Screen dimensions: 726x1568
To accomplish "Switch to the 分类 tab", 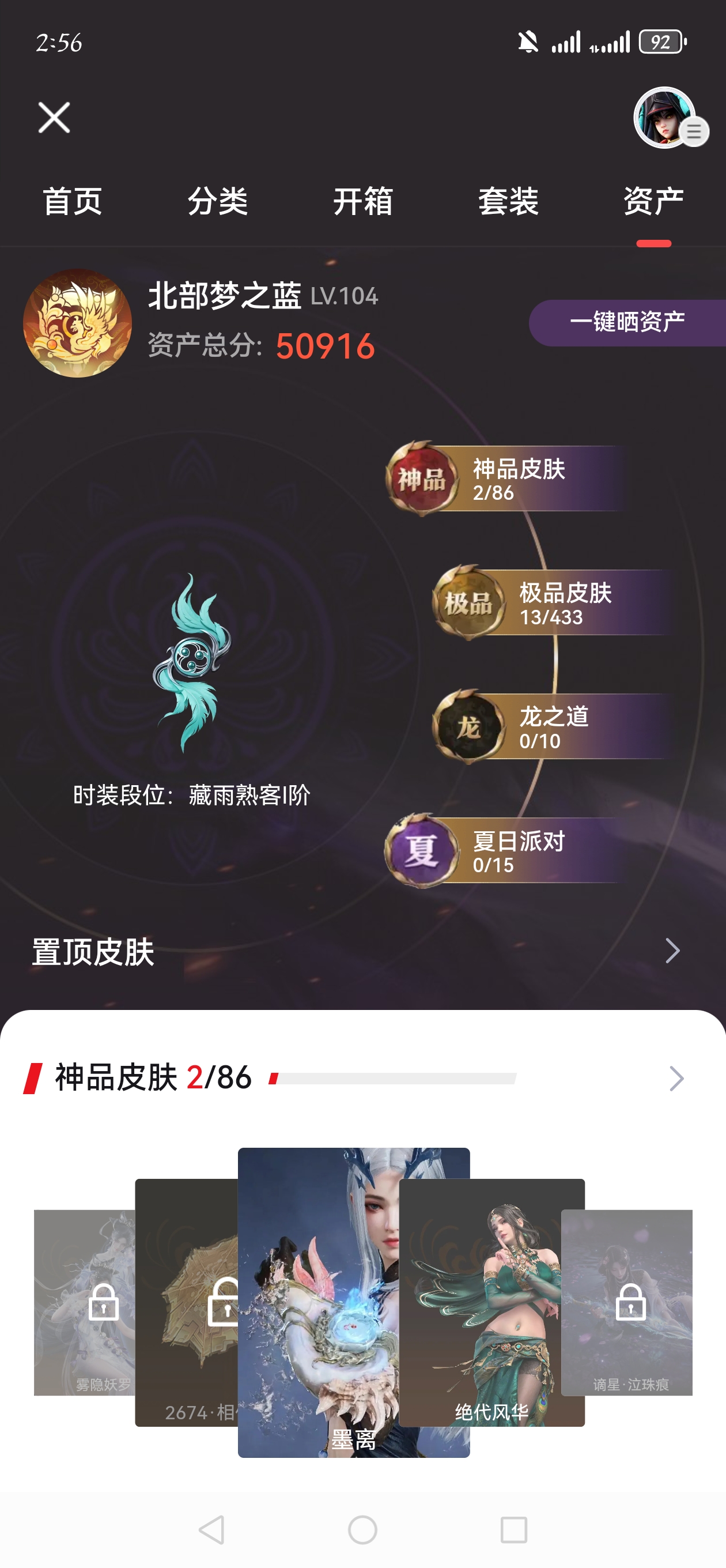I will (x=218, y=202).
